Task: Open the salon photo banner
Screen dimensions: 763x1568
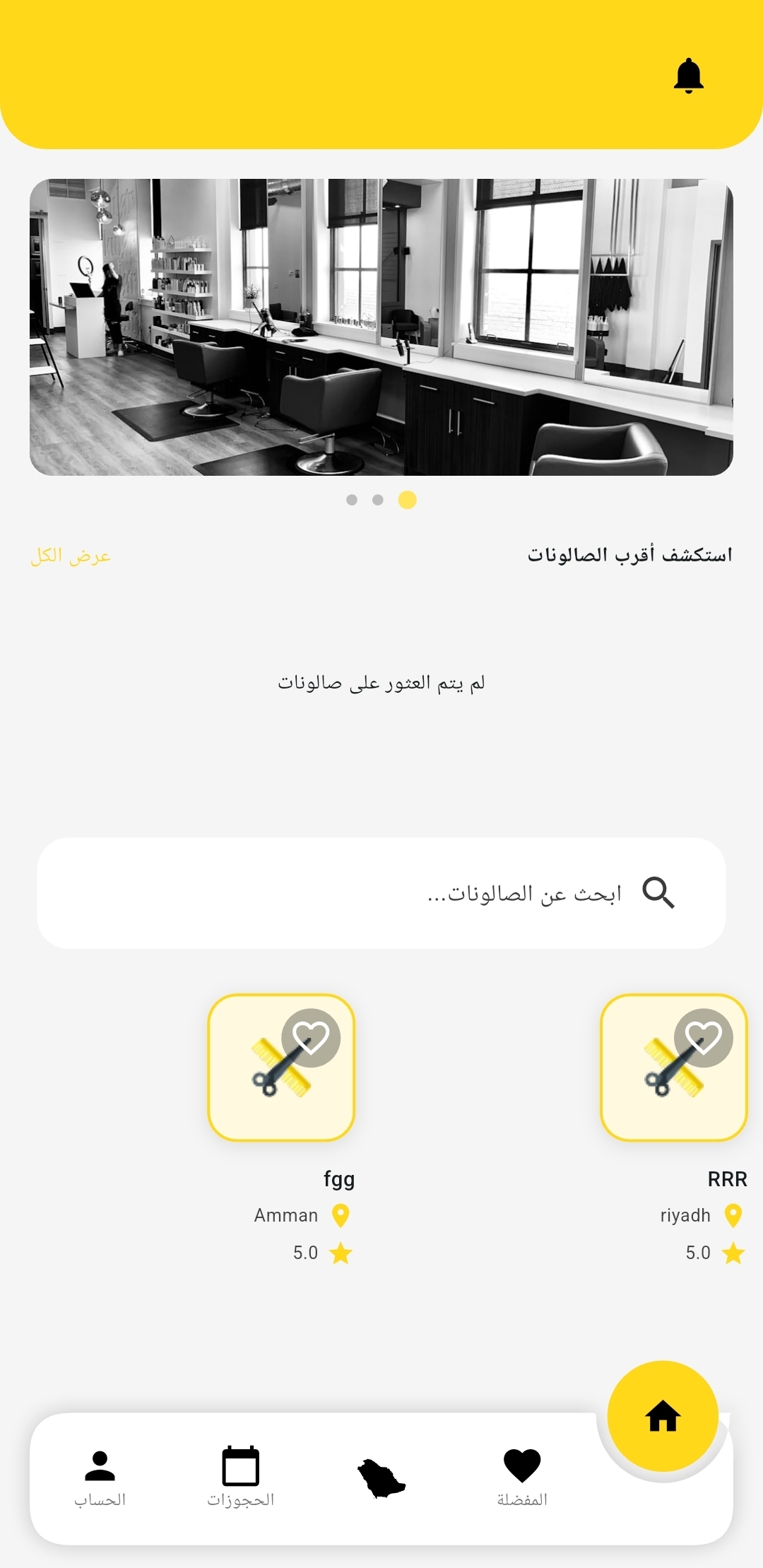Action: coord(381,327)
